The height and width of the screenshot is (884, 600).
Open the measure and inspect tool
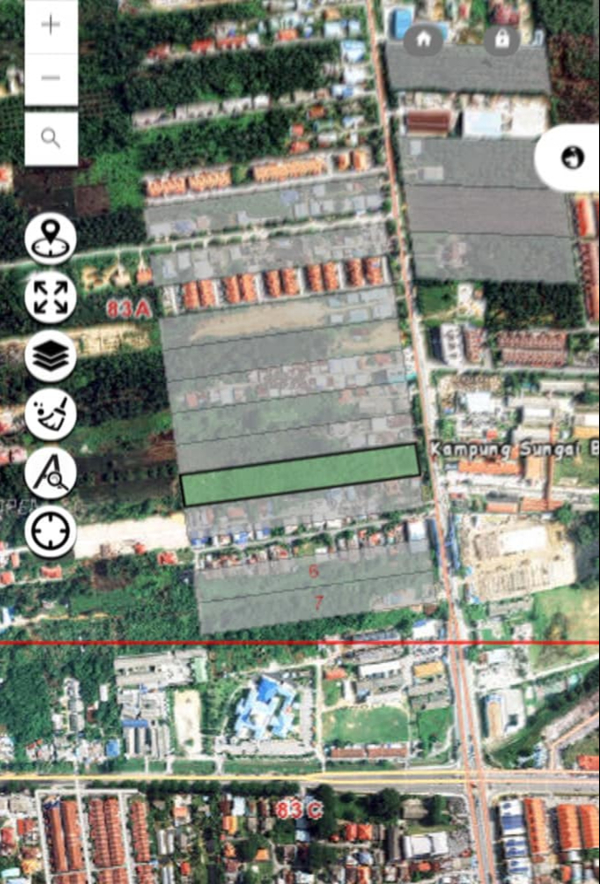click(x=51, y=472)
